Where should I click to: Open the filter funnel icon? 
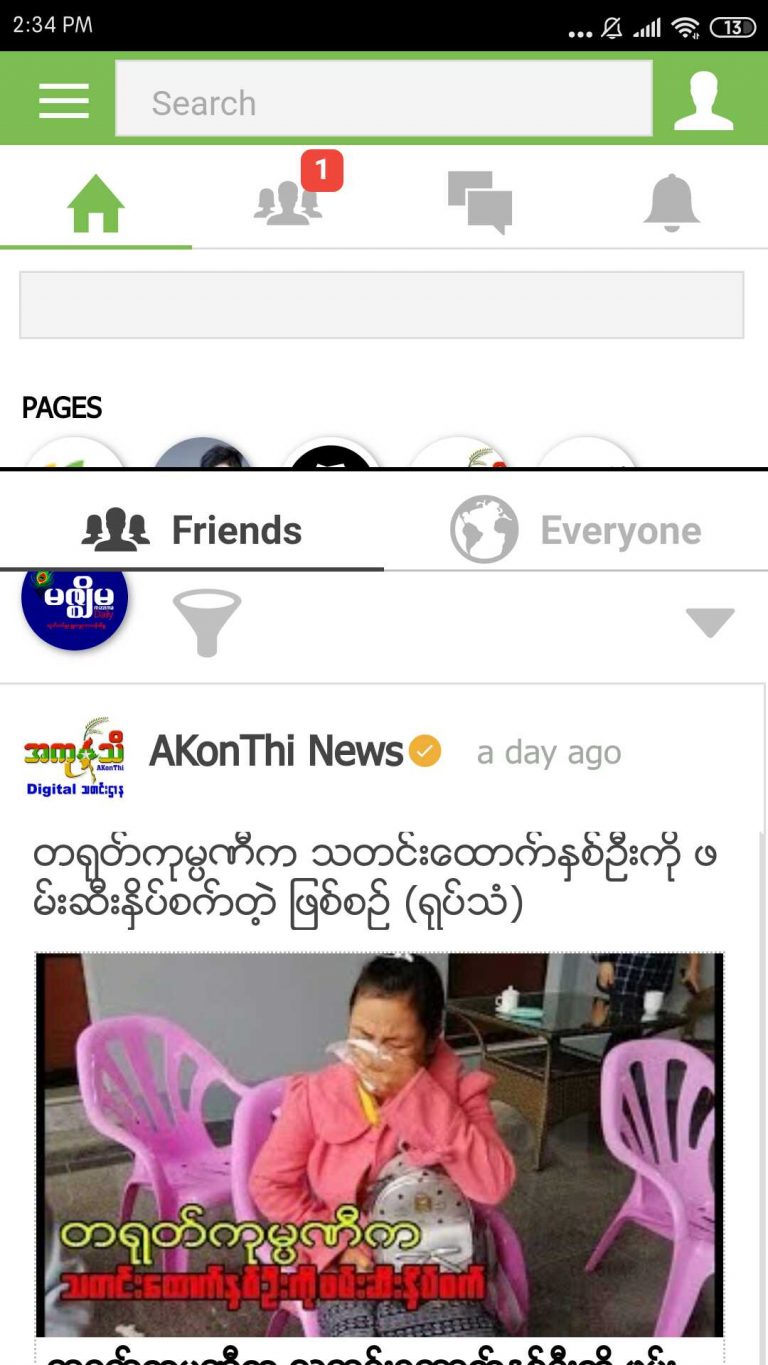point(207,623)
